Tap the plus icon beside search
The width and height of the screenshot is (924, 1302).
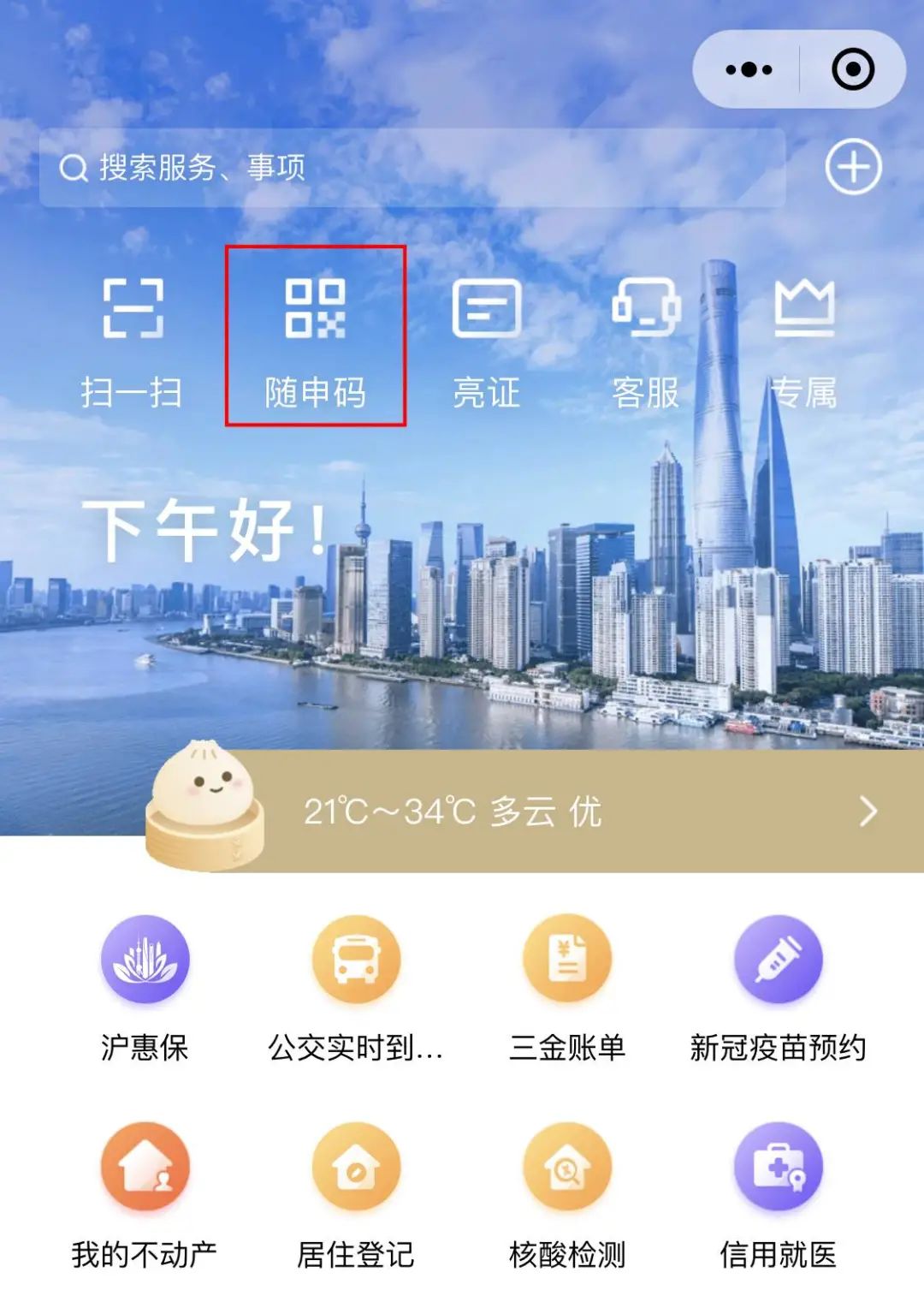(853, 168)
